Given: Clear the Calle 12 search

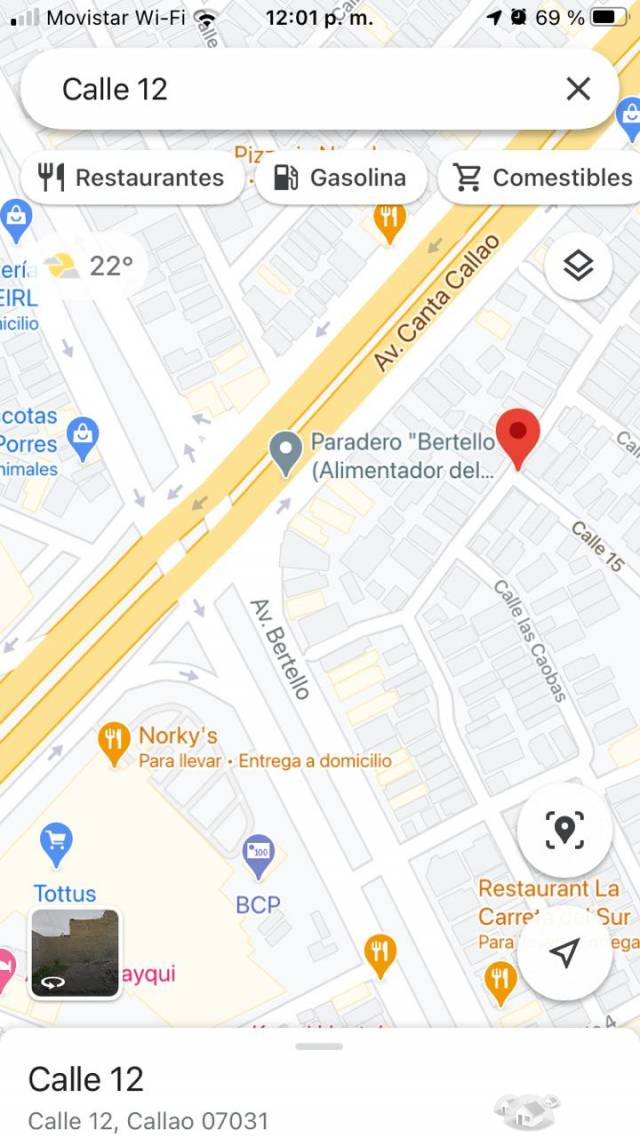Looking at the screenshot, I should coord(578,89).
